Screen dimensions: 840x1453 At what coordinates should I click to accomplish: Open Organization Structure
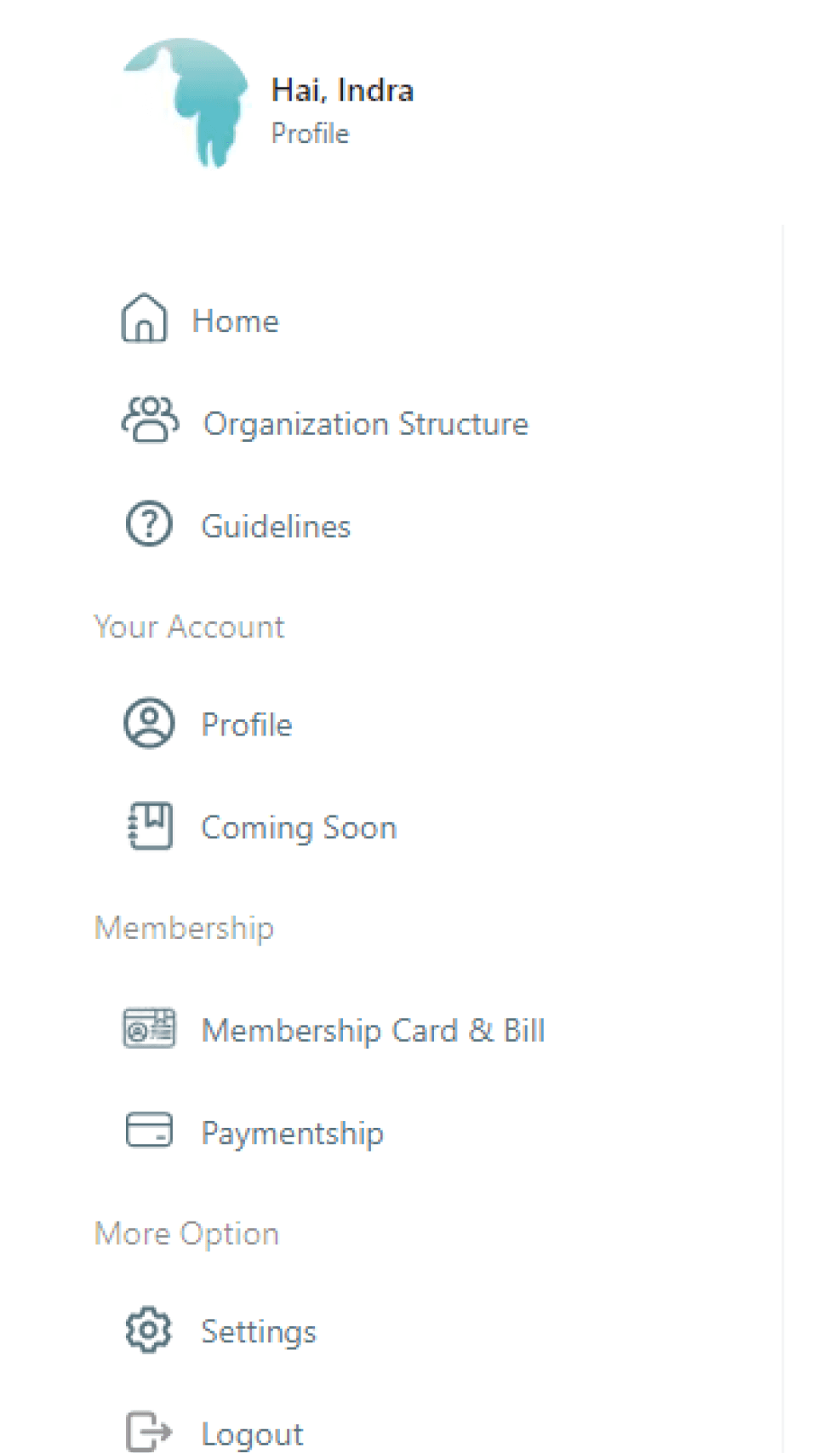click(x=364, y=424)
